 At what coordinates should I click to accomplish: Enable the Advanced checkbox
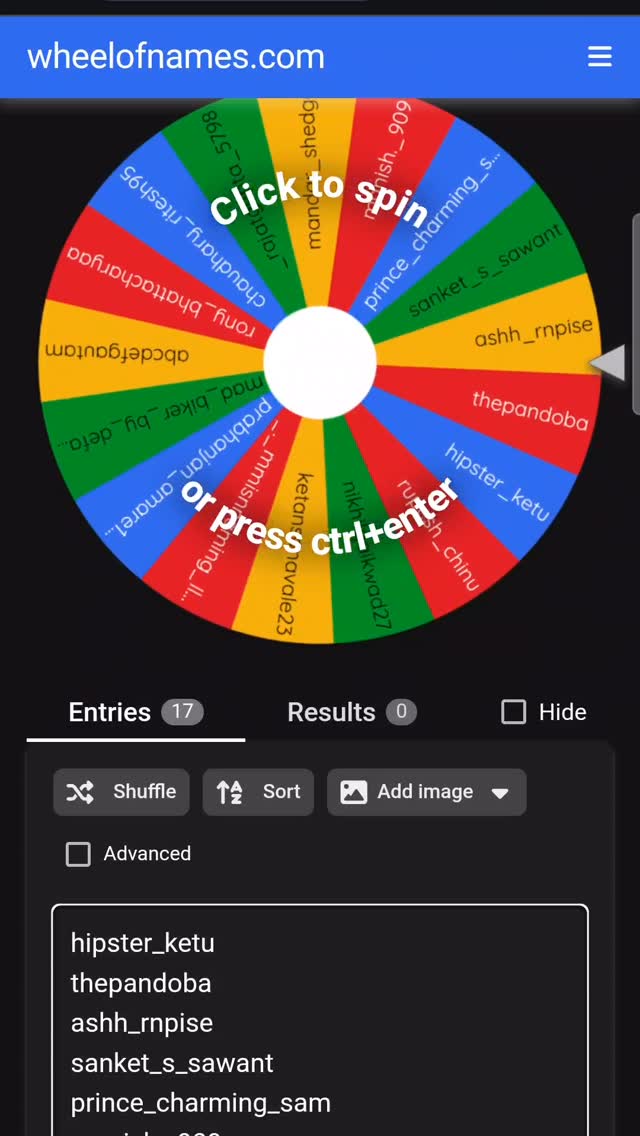click(x=78, y=854)
